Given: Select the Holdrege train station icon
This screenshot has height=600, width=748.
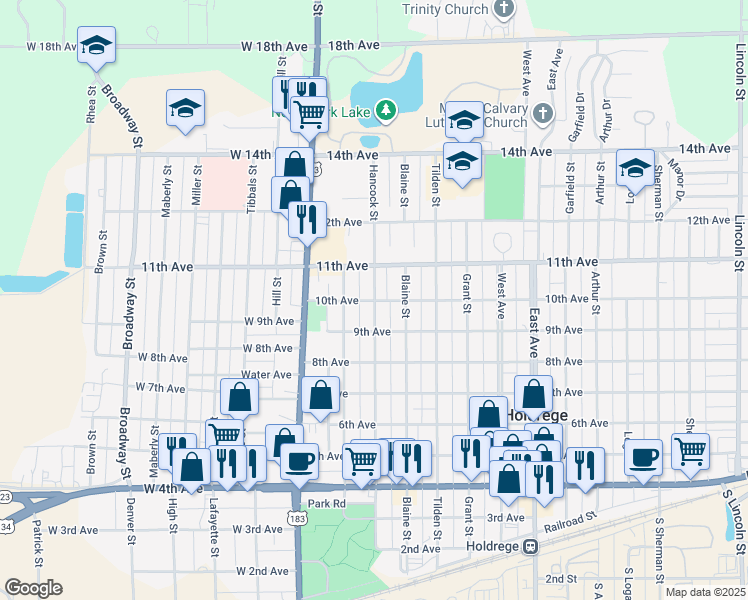Looking at the screenshot, I should click(x=530, y=547).
